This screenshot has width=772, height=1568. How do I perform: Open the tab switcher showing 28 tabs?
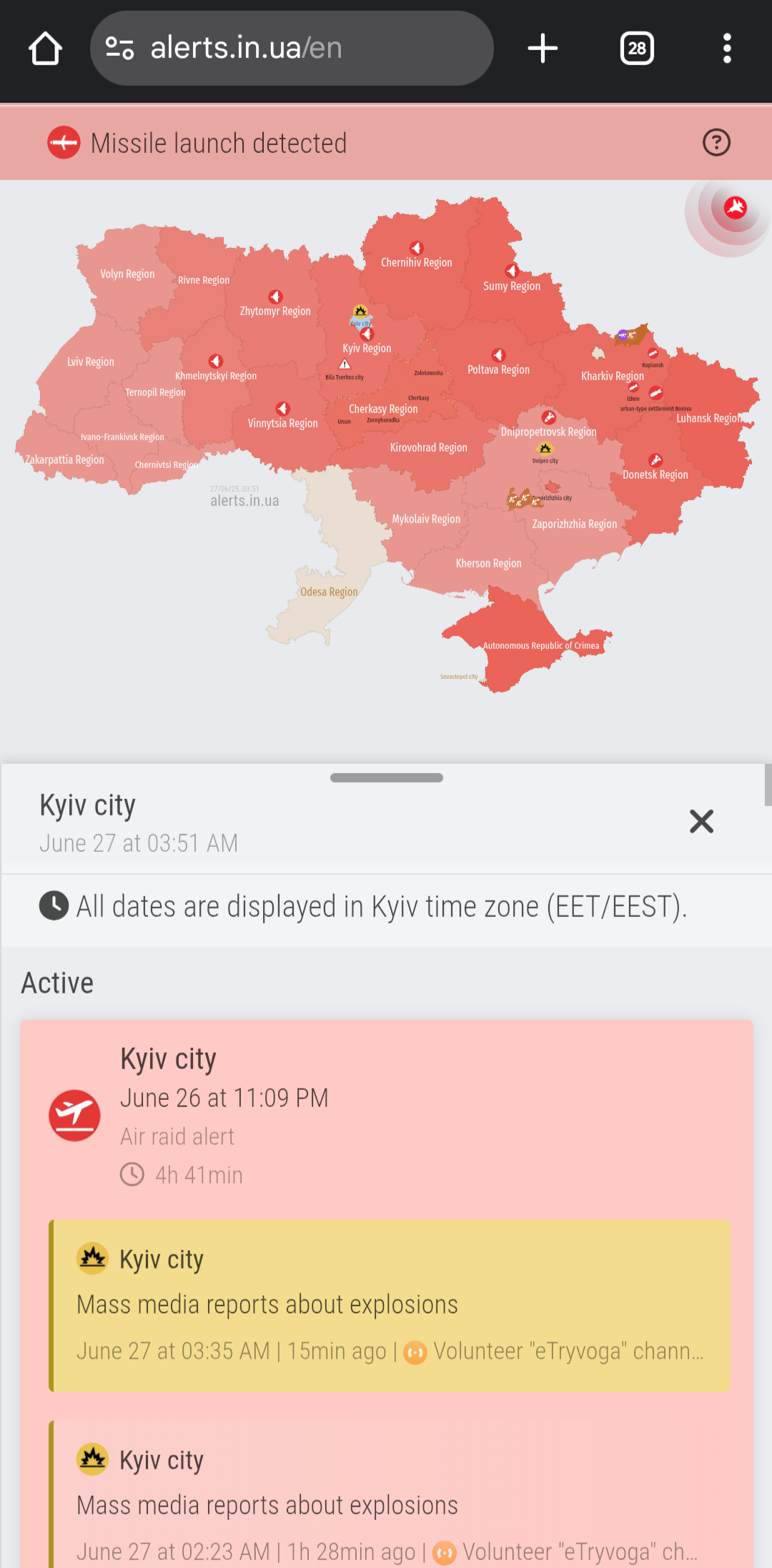tap(636, 49)
